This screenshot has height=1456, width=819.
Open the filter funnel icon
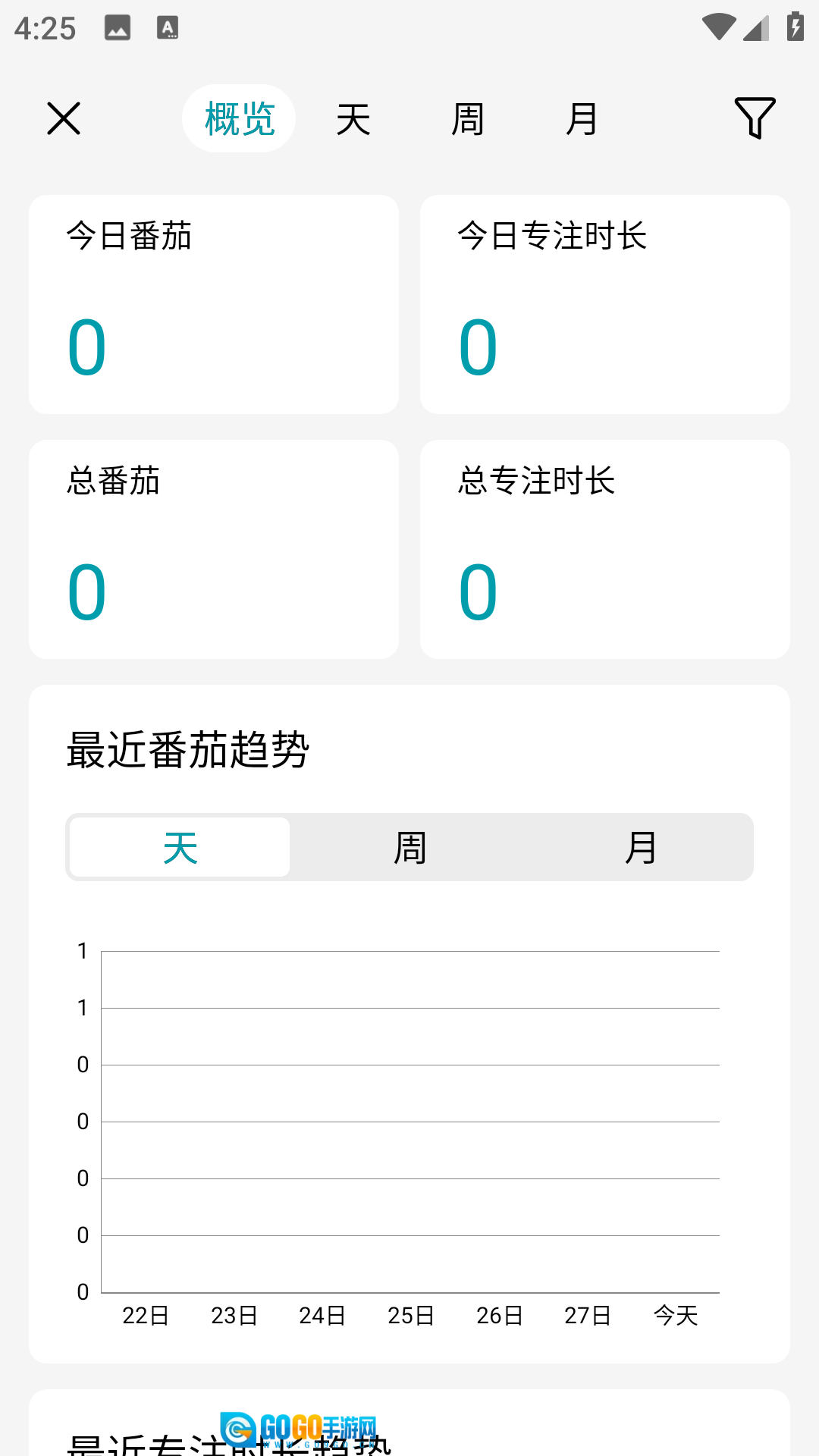tap(755, 118)
